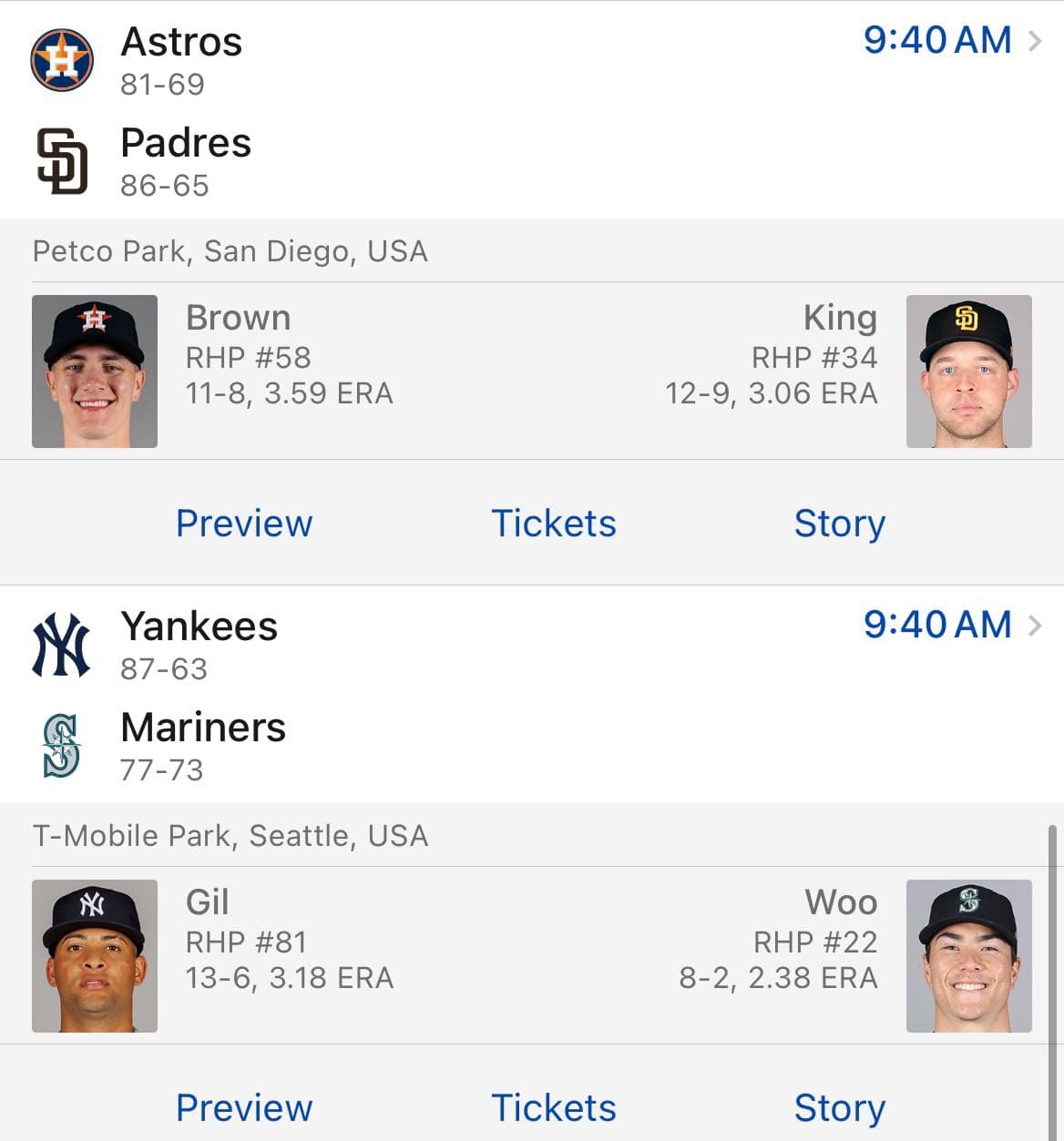Screen dimensions: 1064x1141
Task: Open pitcher Brown's headshot photo
Action: [x=94, y=371]
